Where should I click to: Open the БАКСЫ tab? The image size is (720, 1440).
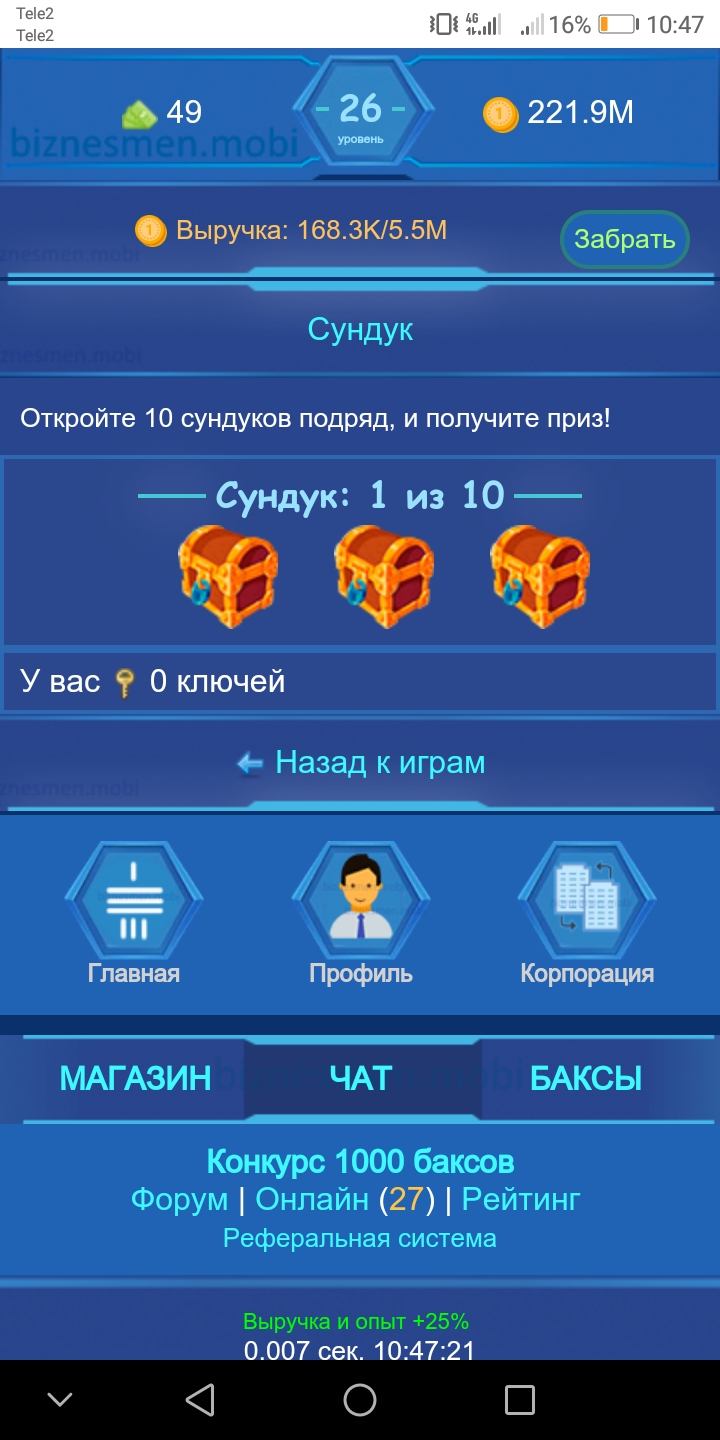pos(586,1078)
